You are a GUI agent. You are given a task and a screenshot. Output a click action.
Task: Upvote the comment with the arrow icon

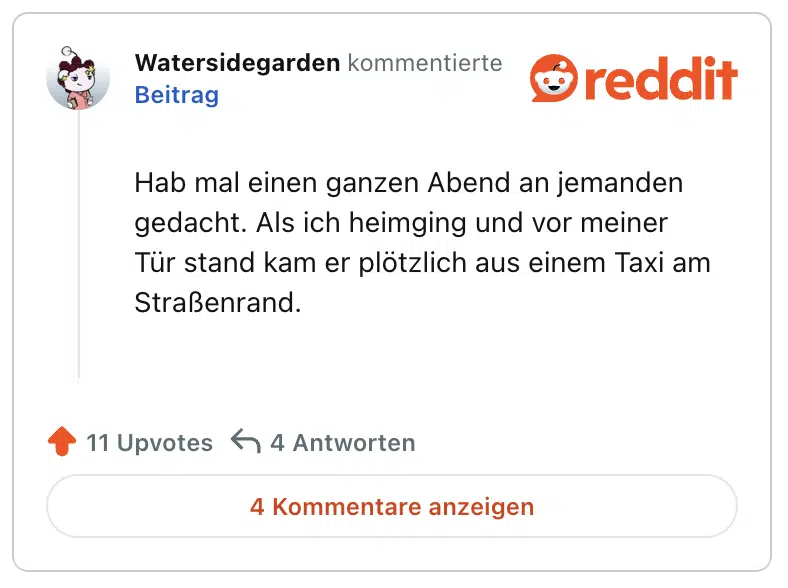coord(62,442)
